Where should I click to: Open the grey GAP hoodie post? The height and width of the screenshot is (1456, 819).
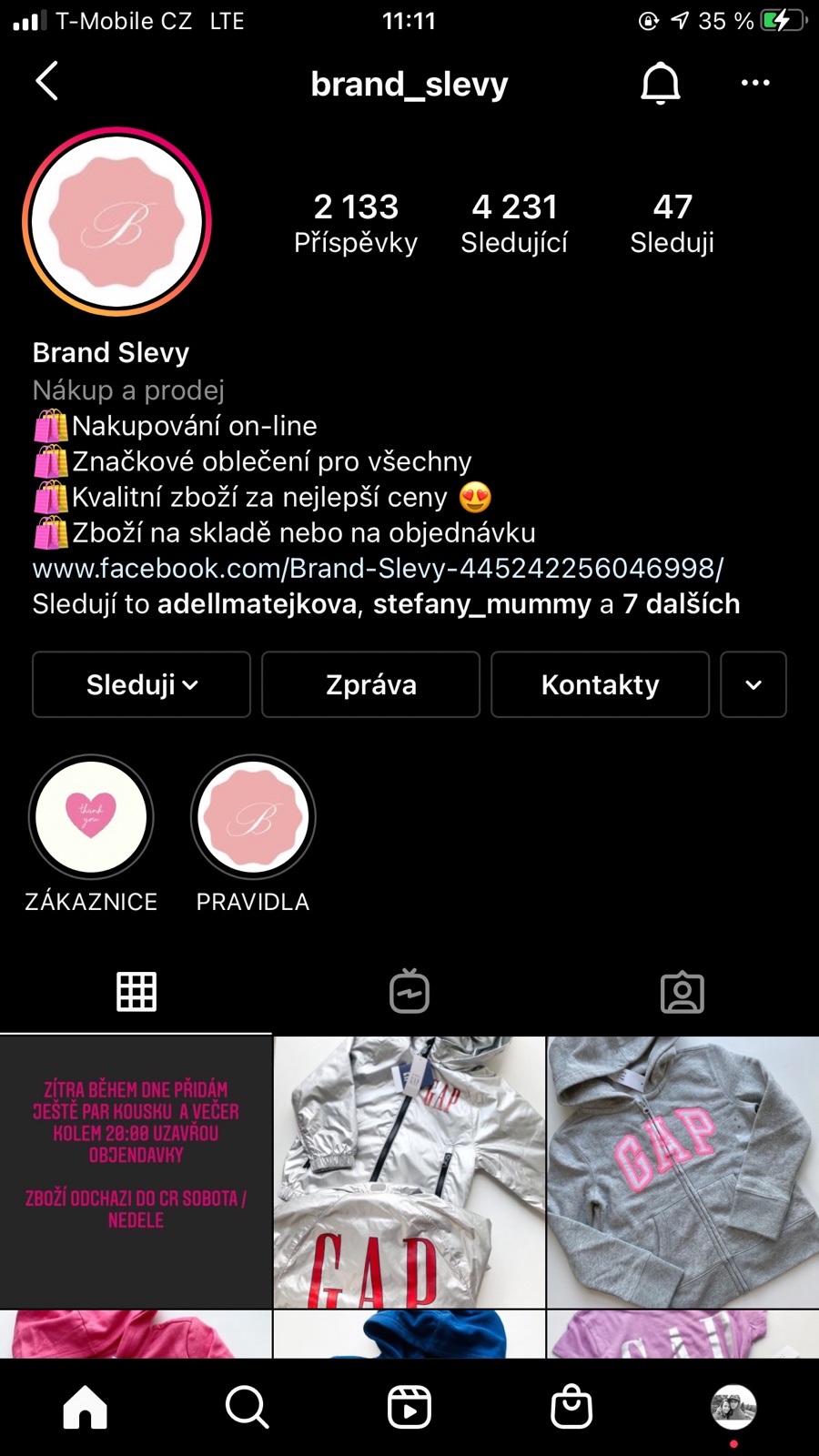coord(683,1172)
